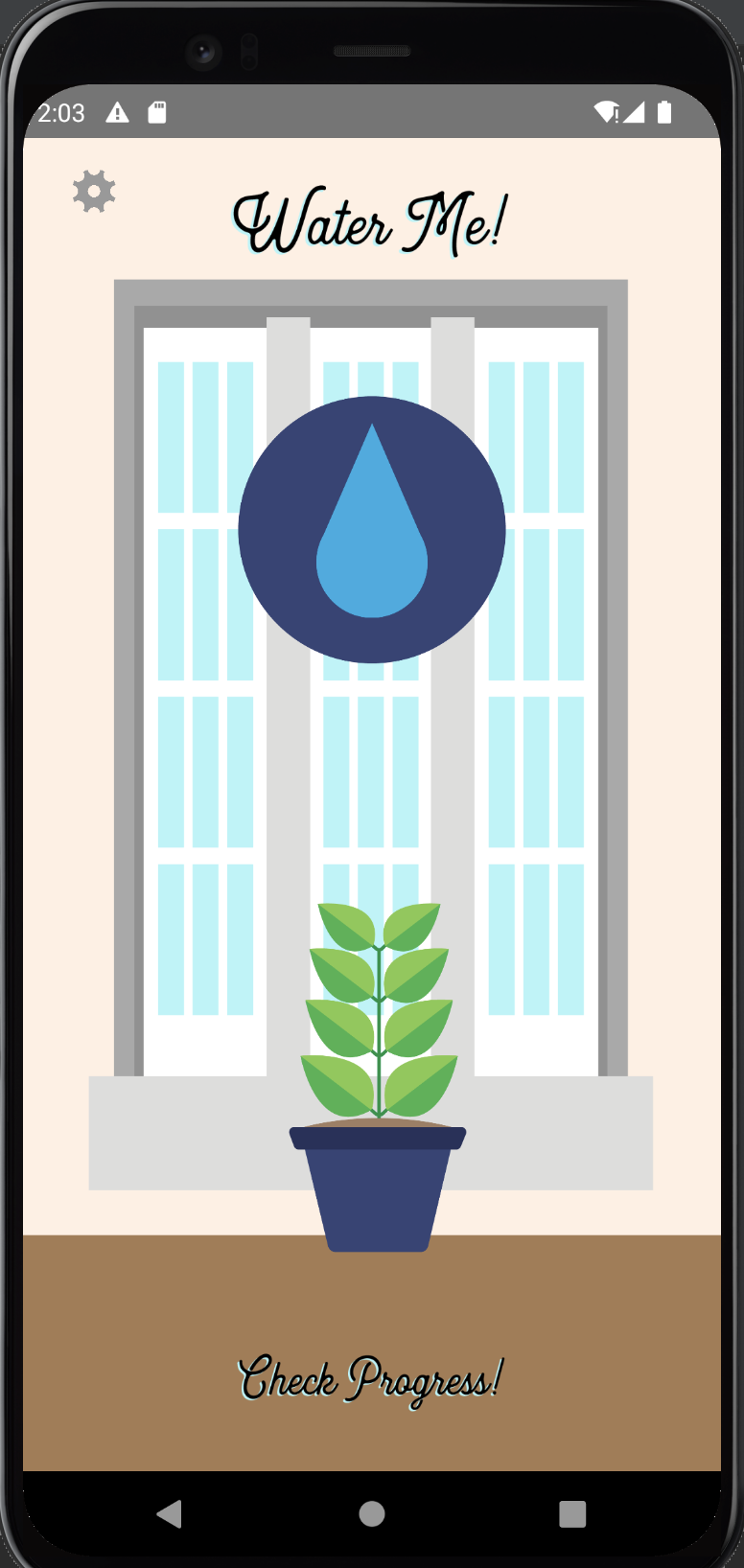Go to the home screen
The image size is (744, 1568).
[372, 1513]
